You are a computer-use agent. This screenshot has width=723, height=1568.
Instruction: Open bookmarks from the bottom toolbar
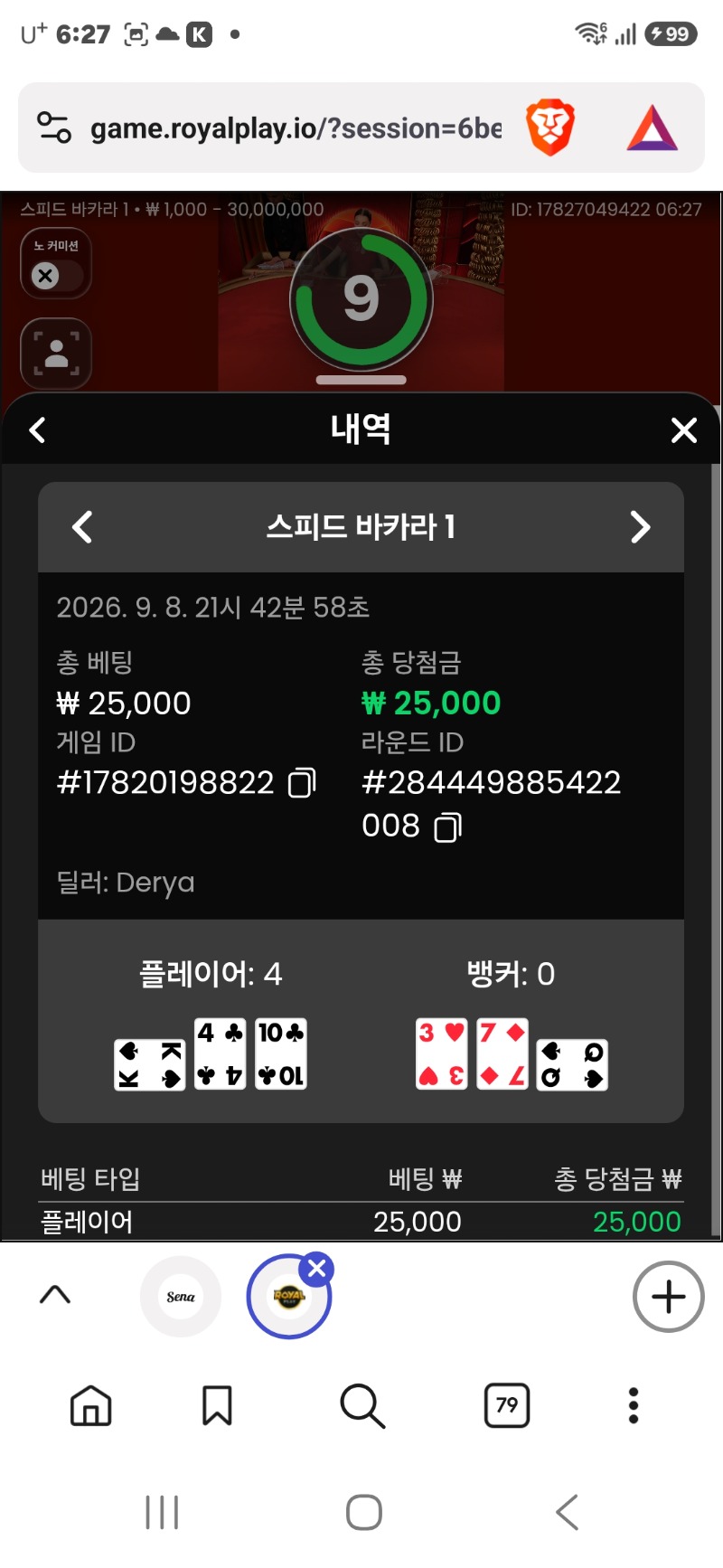pyautogui.click(x=217, y=1406)
